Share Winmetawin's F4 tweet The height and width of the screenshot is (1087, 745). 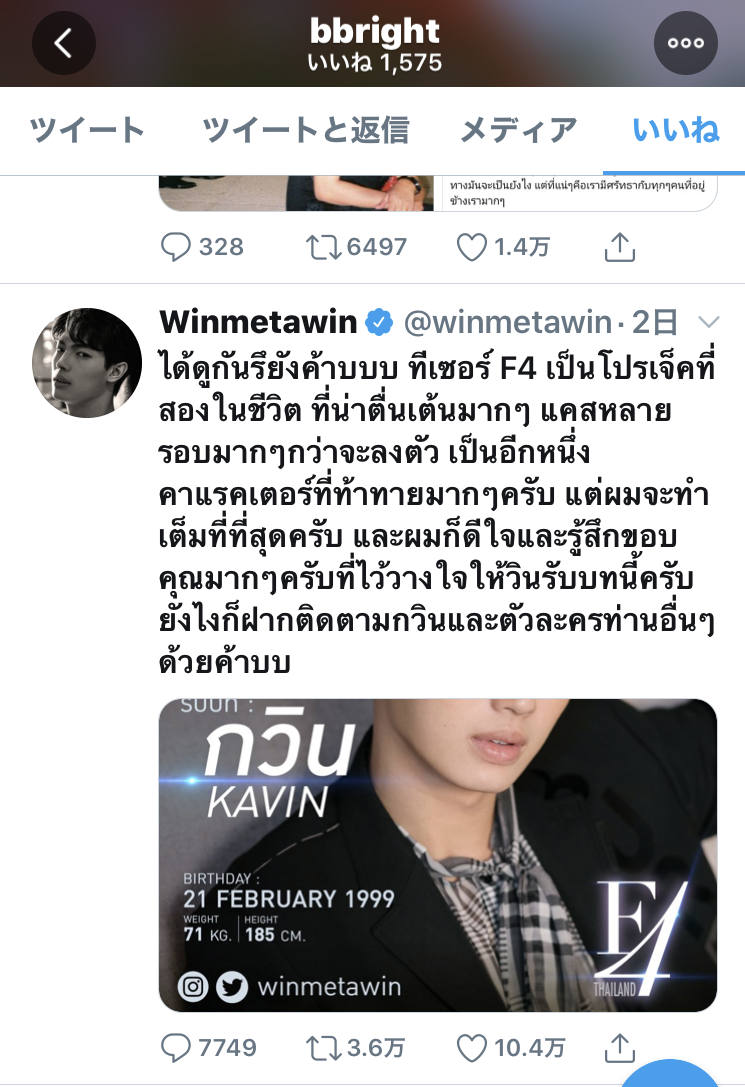pos(620,1047)
